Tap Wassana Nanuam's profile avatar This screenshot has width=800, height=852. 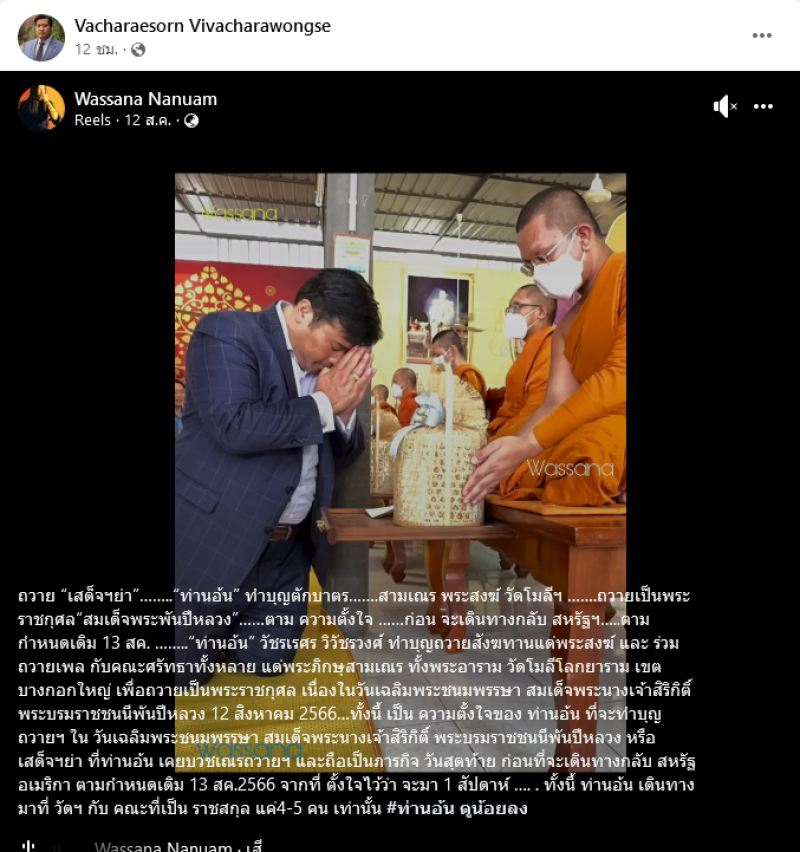coord(41,108)
